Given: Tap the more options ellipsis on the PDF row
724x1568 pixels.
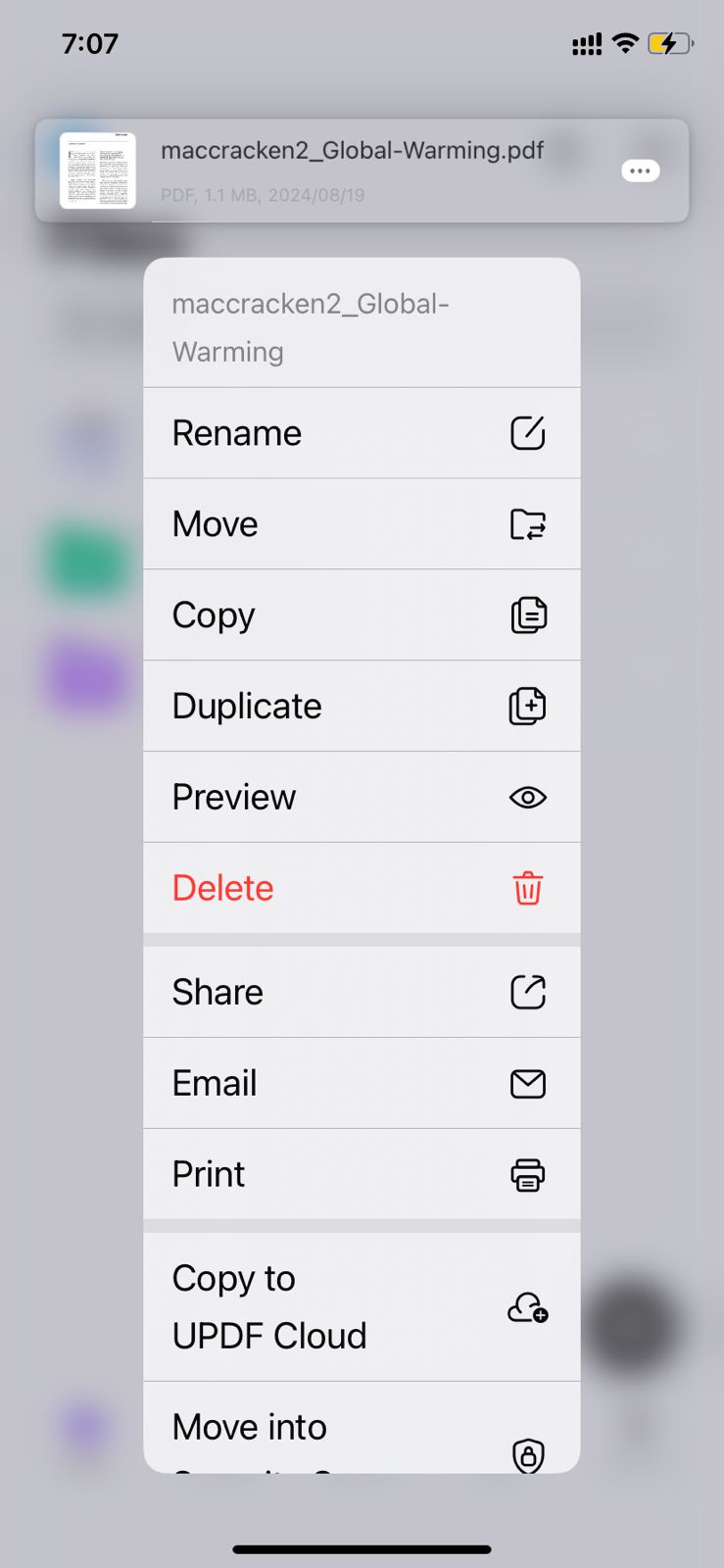Looking at the screenshot, I should click(x=641, y=171).
